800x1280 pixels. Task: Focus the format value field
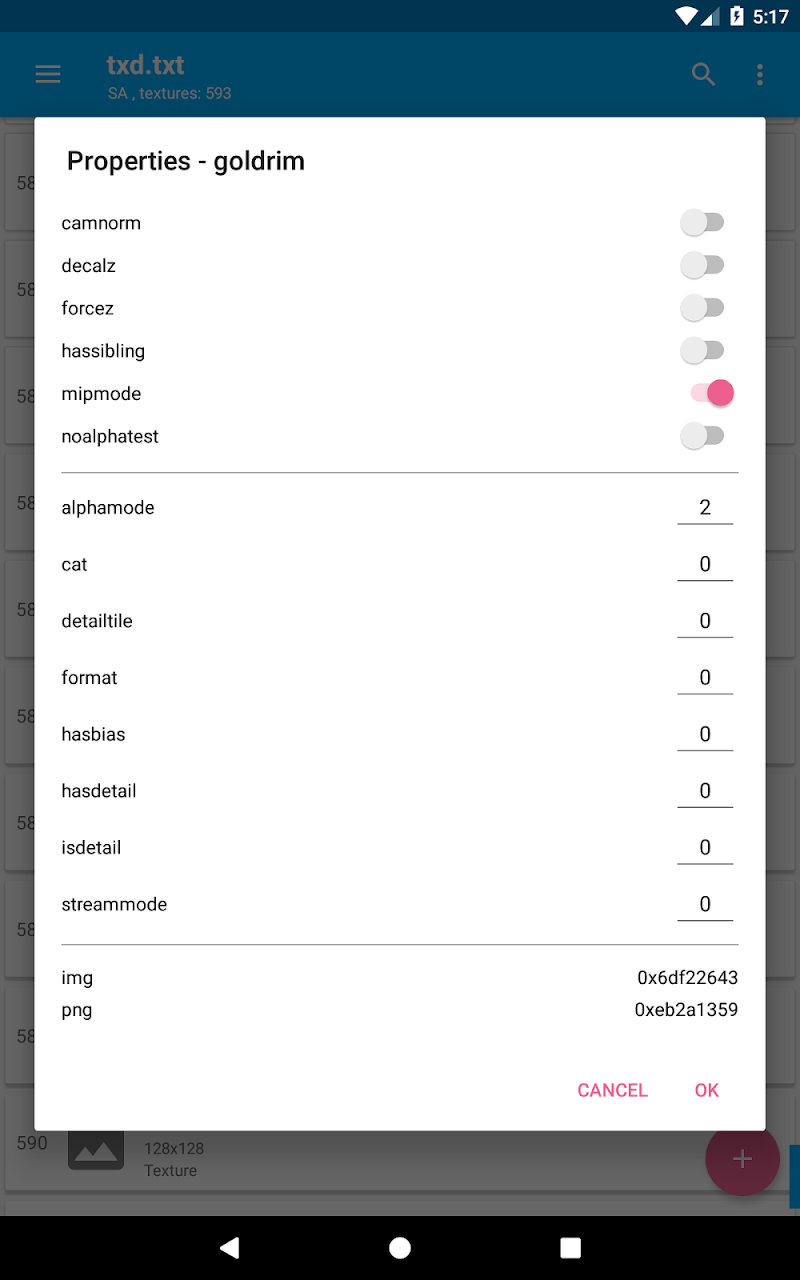(705, 678)
